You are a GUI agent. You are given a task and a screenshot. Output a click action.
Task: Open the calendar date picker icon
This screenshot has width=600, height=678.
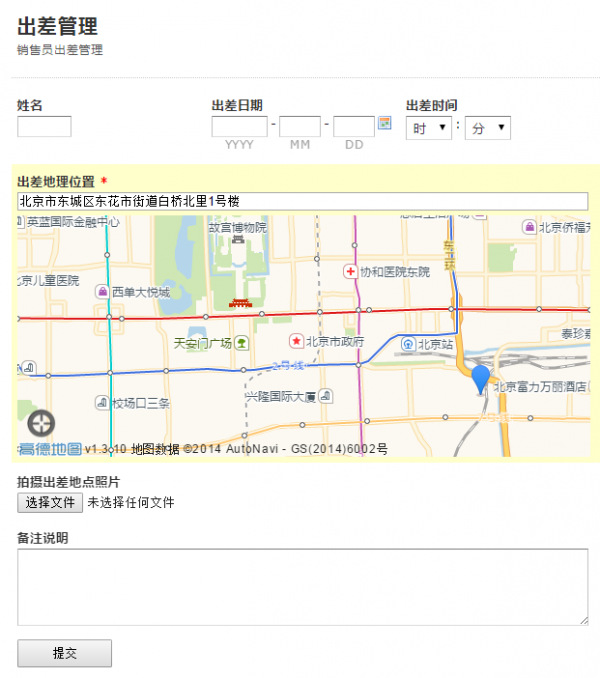(x=384, y=124)
